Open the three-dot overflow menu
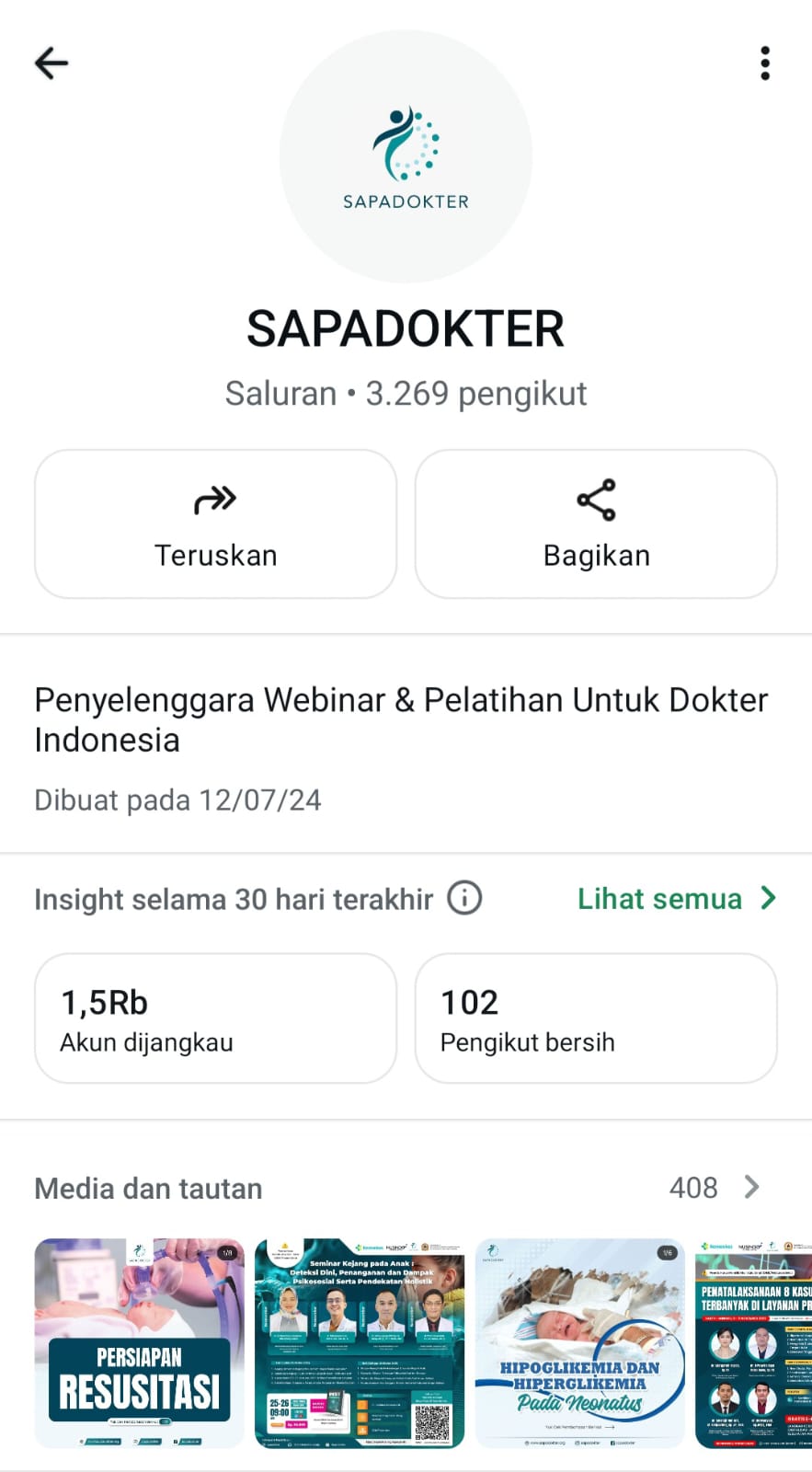This screenshot has width=812, height=1472. [x=764, y=63]
